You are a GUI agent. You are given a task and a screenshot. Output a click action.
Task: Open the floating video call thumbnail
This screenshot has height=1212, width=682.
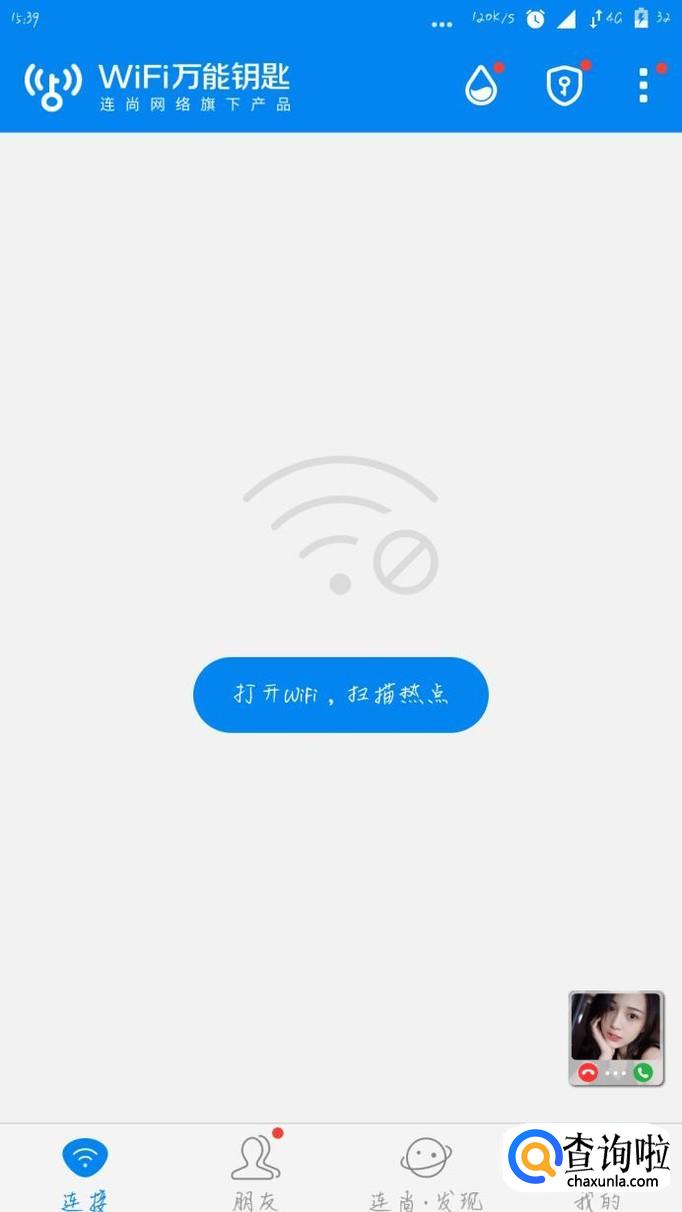tap(616, 1038)
